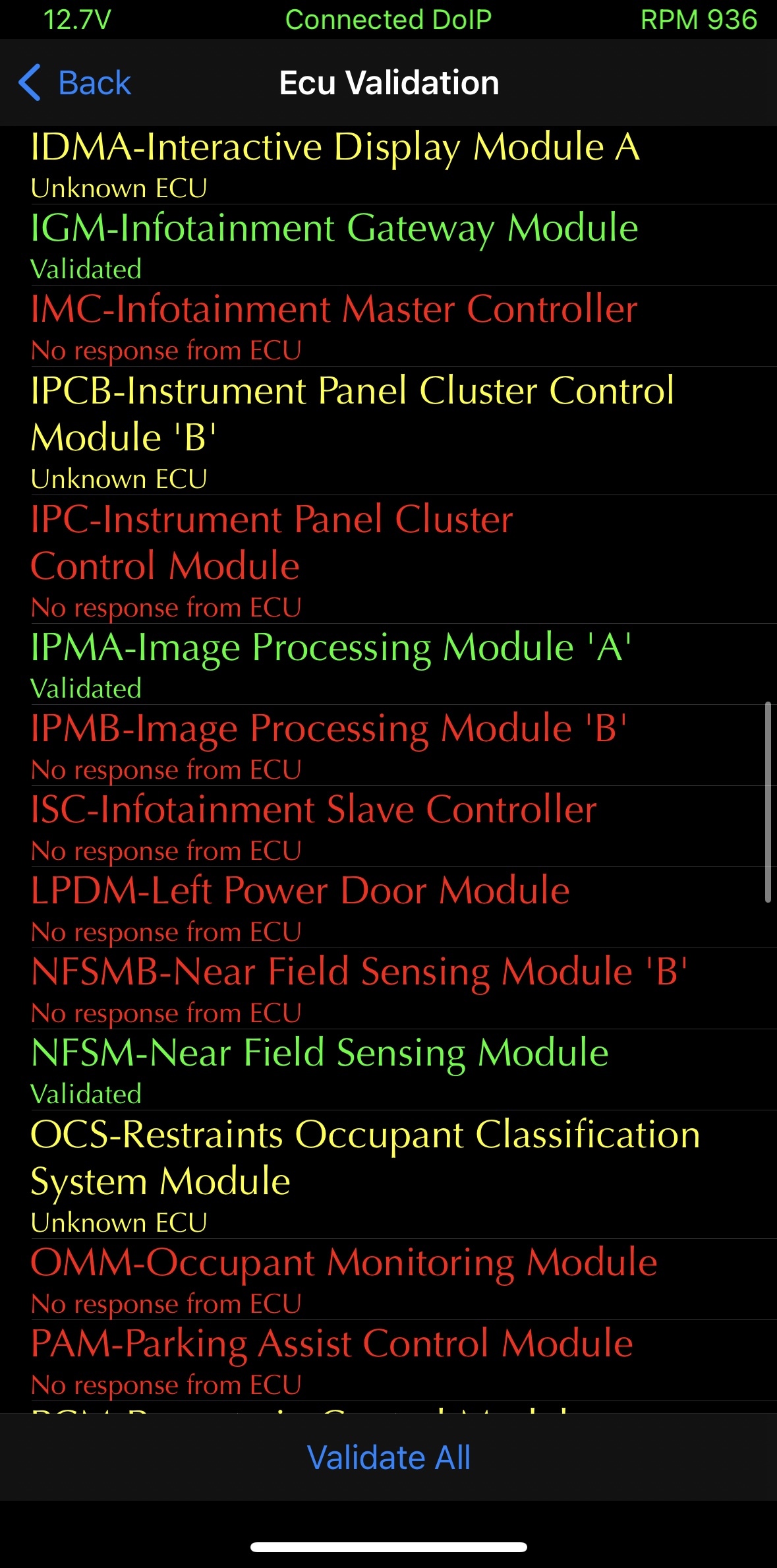
Task: Select IGM-Infotainment Gateway Module entry
Action: point(389,245)
